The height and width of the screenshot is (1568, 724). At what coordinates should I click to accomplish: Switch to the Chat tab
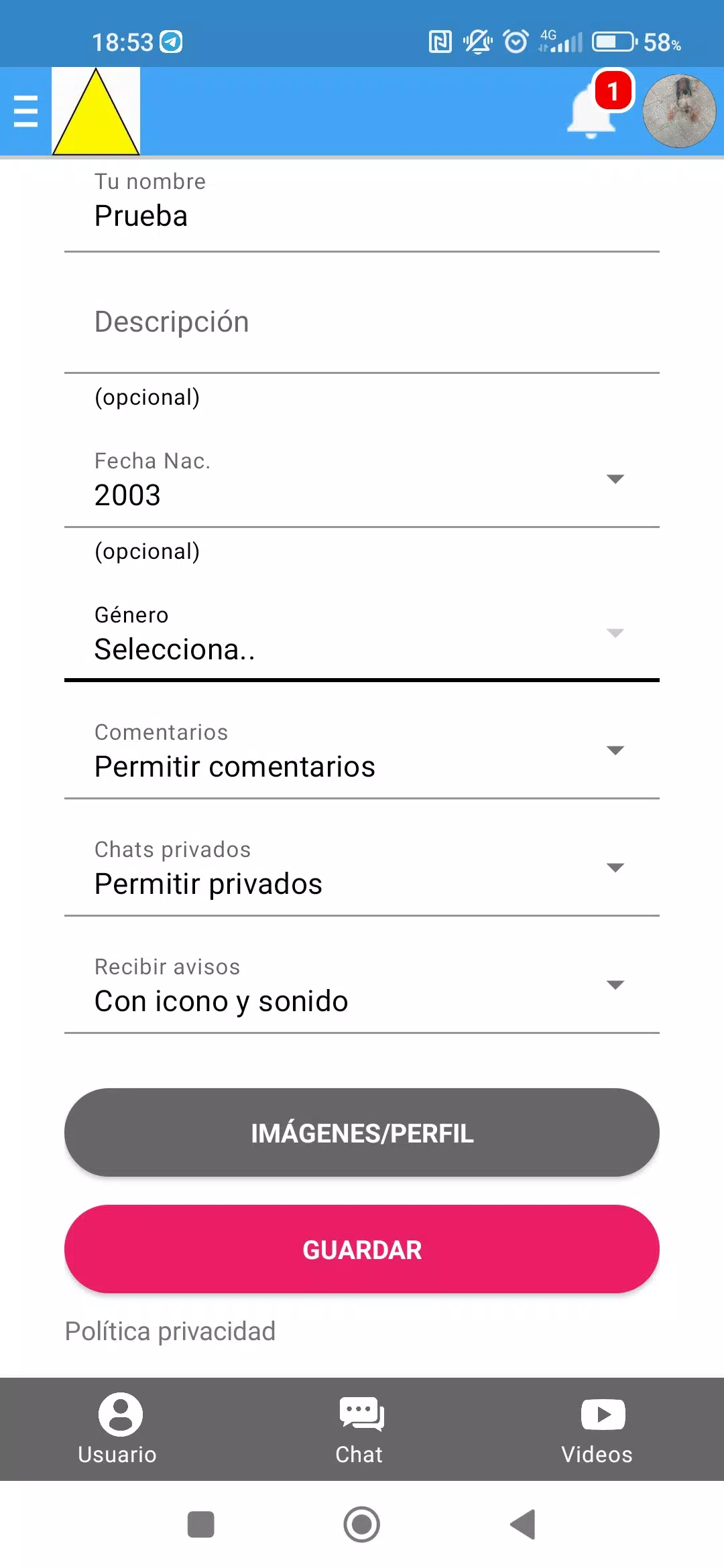[361, 1429]
